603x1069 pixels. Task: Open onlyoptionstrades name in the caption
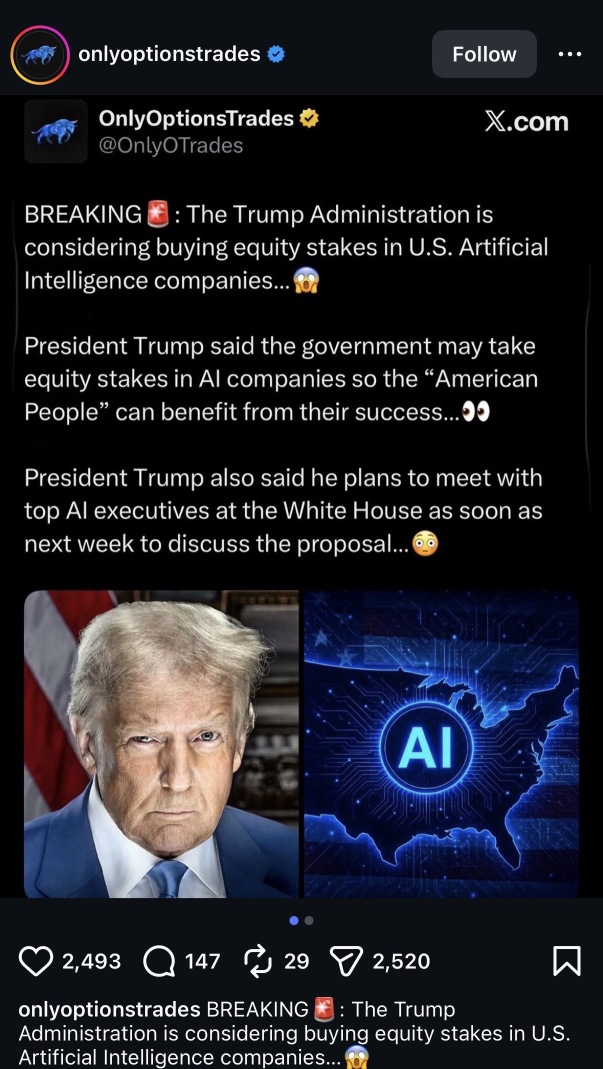(x=109, y=1009)
